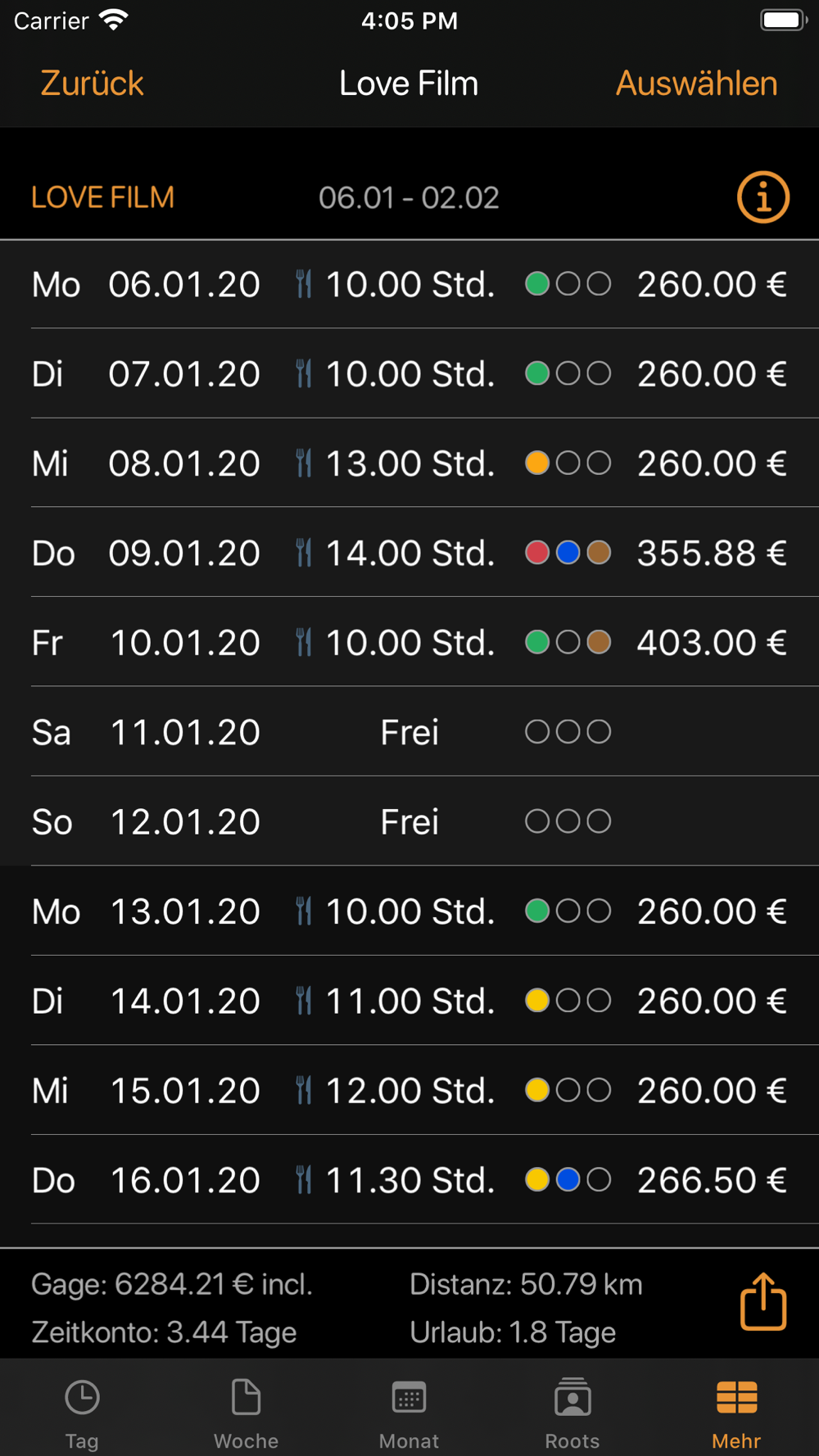Screen dimensions: 819x1456
Task: Open the entry for Mo 06.01.20
Action: (409, 284)
